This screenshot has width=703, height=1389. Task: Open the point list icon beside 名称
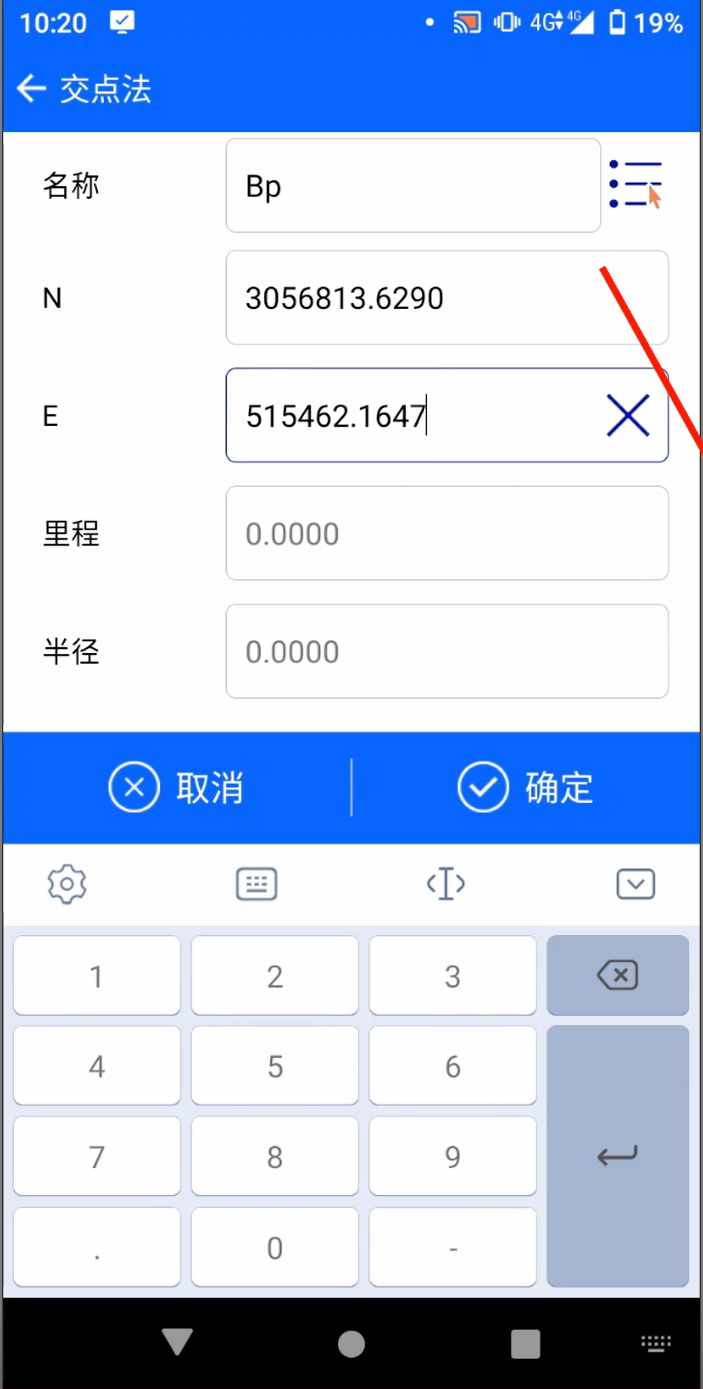click(636, 184)
